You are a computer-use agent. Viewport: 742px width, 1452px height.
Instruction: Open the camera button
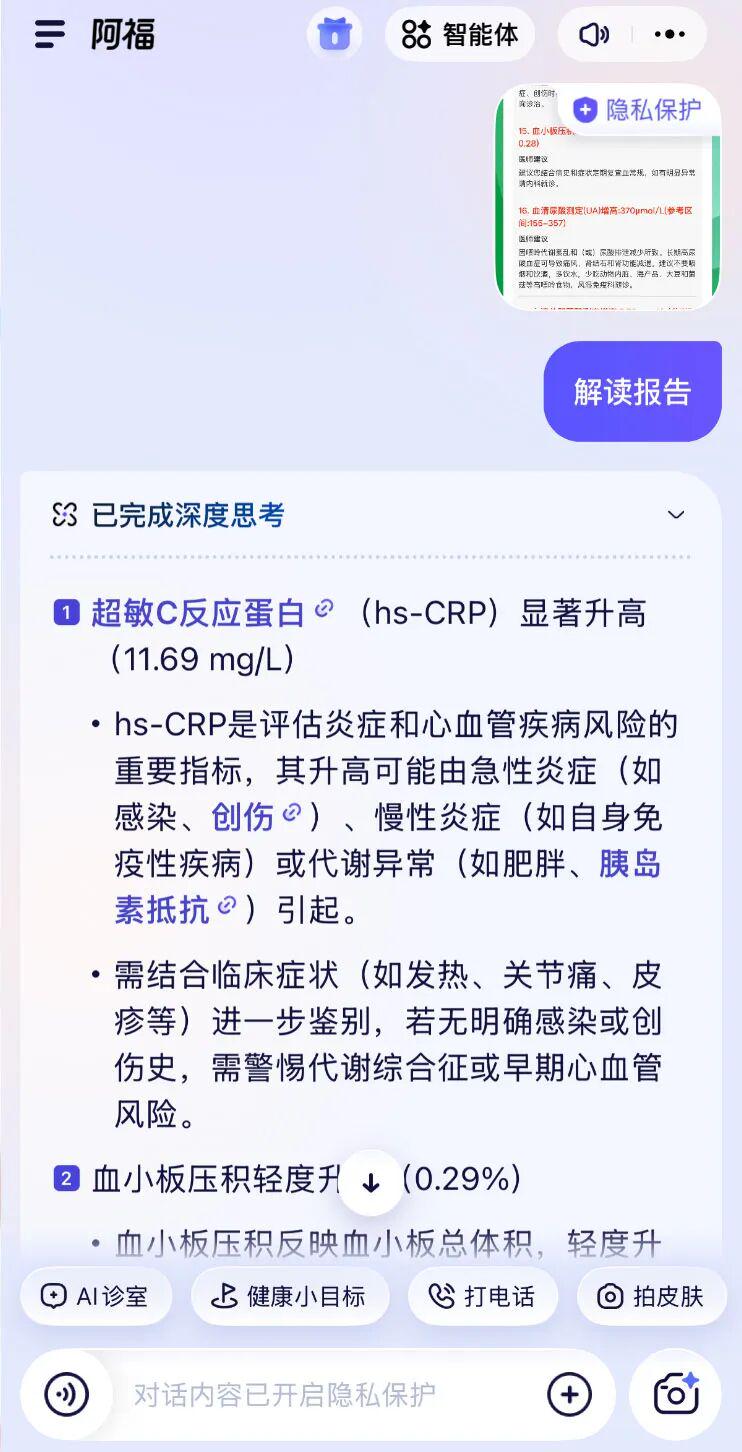[x=677, y=1394]
